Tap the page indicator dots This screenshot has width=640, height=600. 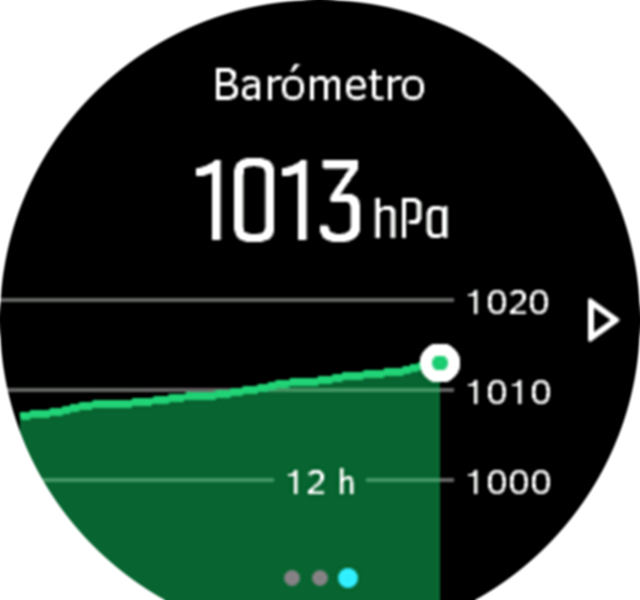(x=320, y=577)
